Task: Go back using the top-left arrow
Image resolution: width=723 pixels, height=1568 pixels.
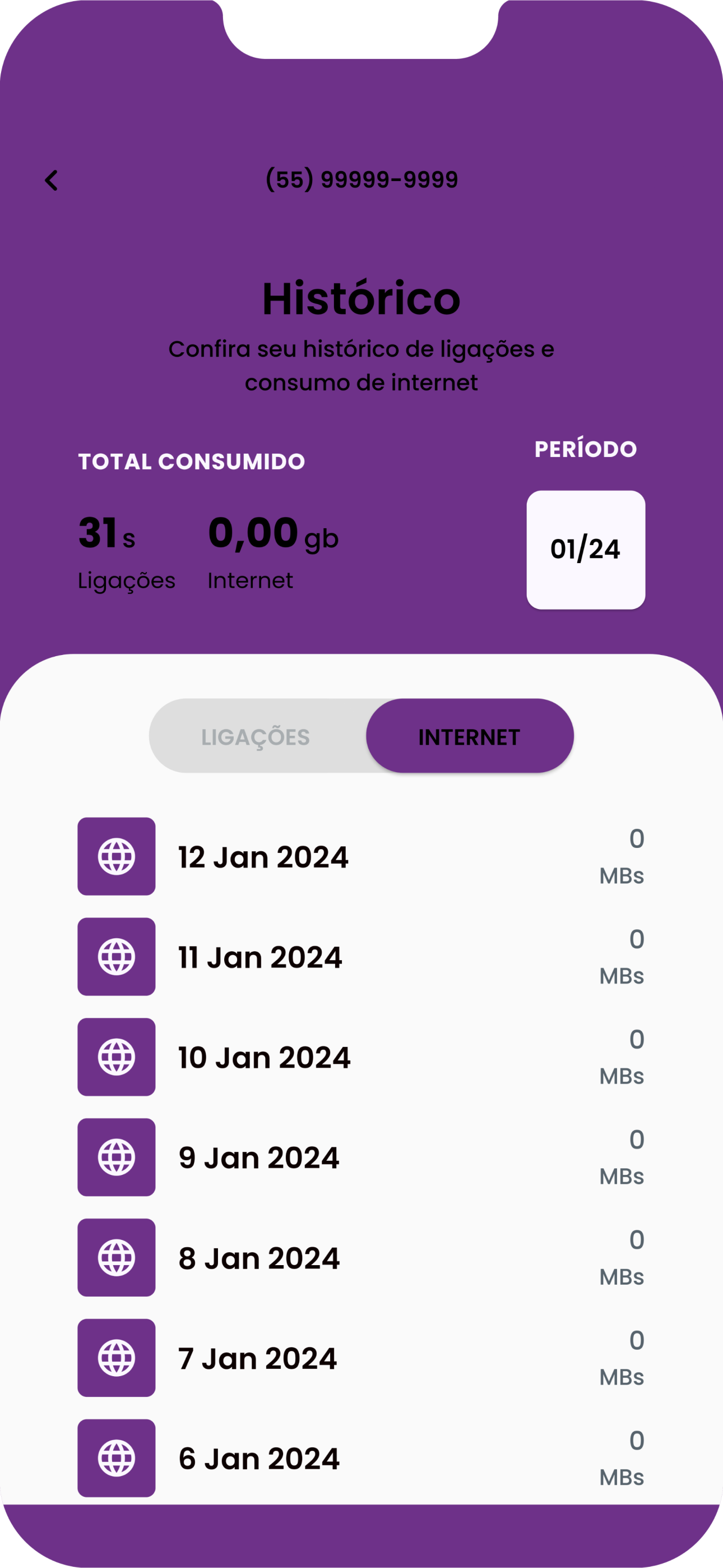Action: pos(52,180)
